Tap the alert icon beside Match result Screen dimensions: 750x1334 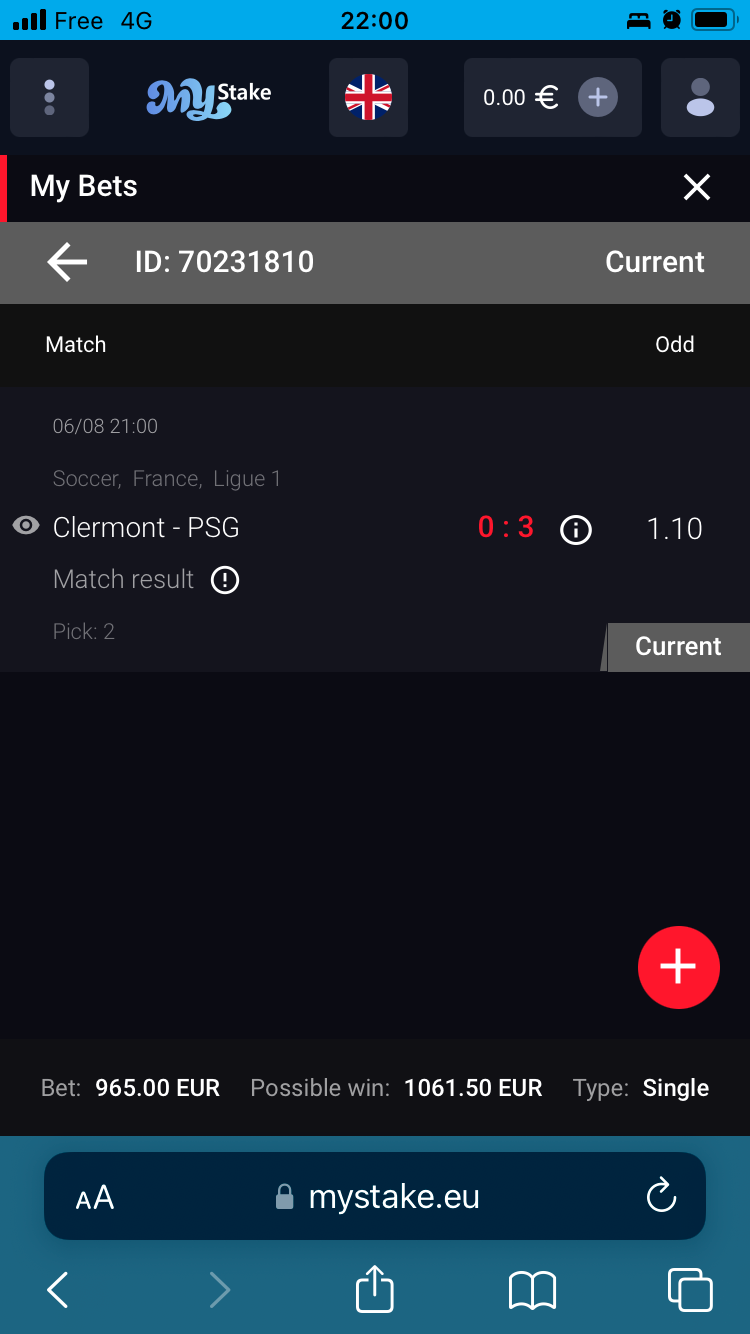[225, 579]
